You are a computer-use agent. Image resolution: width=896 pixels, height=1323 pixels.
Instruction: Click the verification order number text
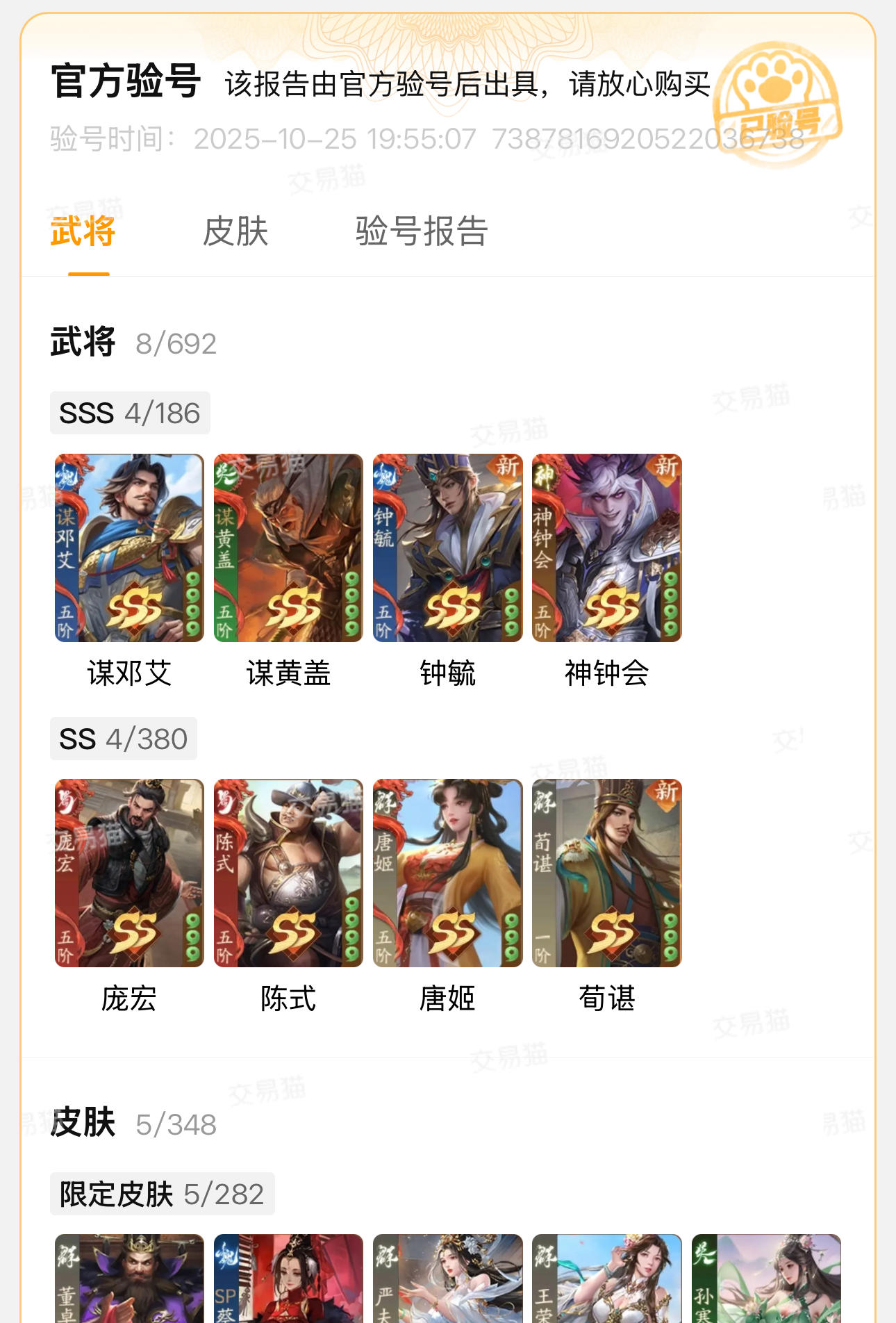(649, 139)
